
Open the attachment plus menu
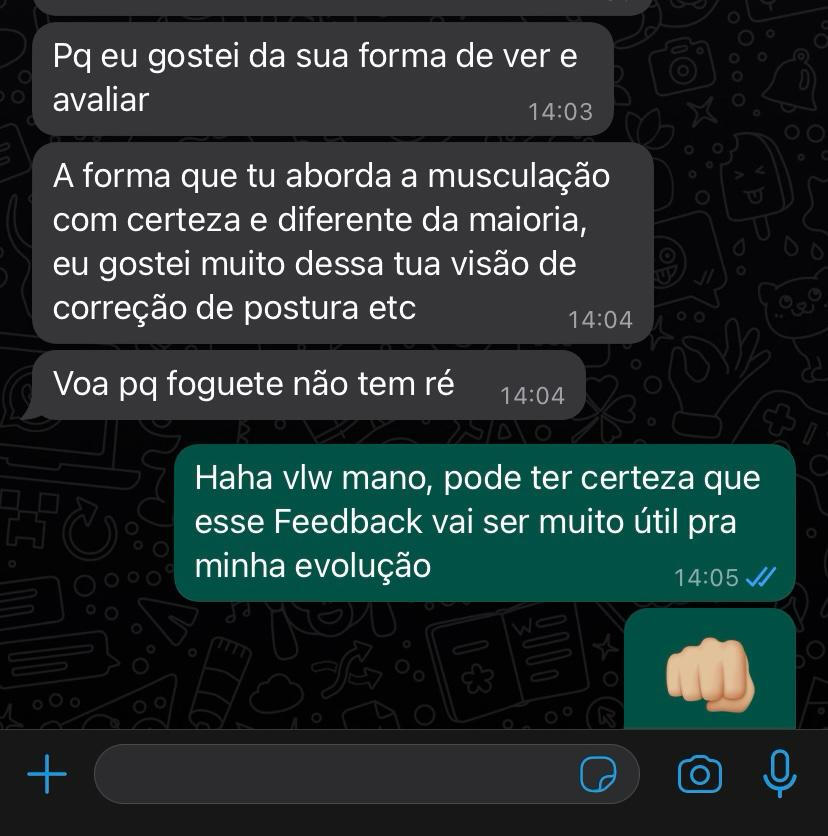click(x=46, y=775)
